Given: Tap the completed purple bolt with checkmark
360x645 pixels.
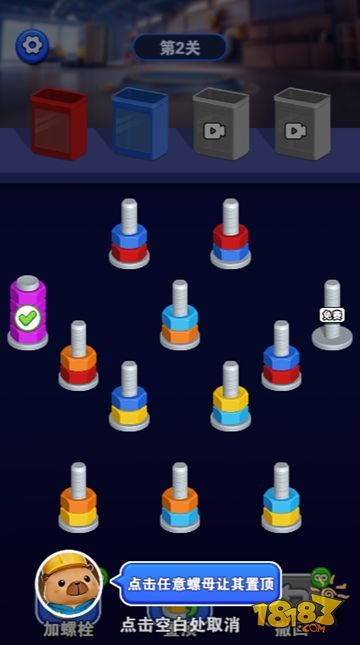Looking at the screenshot, I should click(28, 313).
